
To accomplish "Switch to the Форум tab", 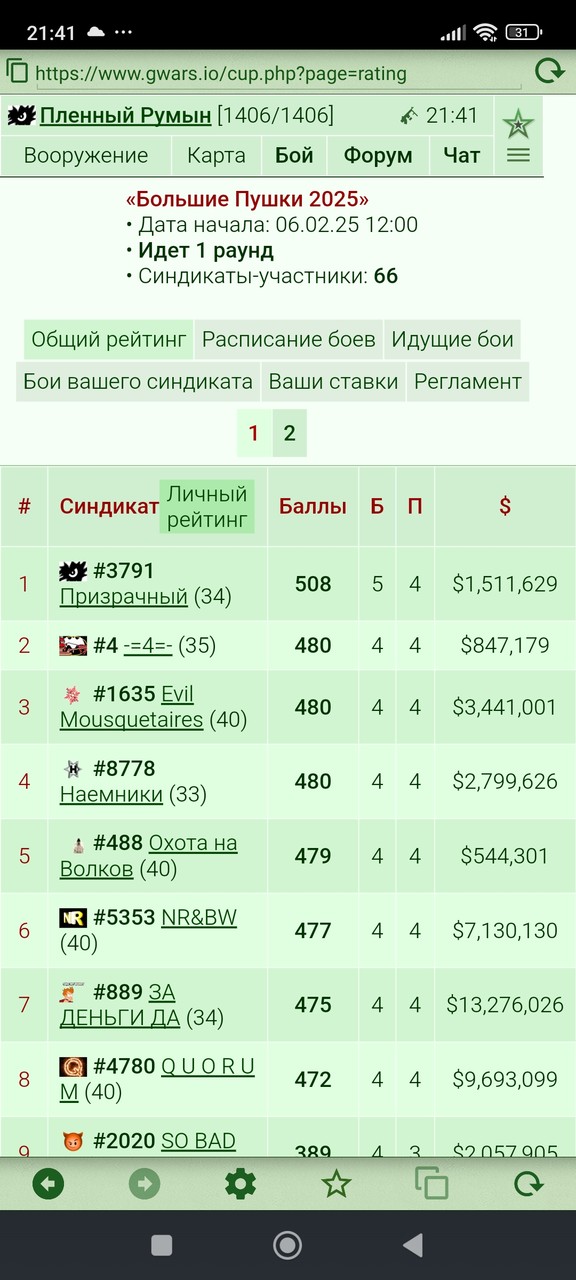I will click(x=378, y=155).
